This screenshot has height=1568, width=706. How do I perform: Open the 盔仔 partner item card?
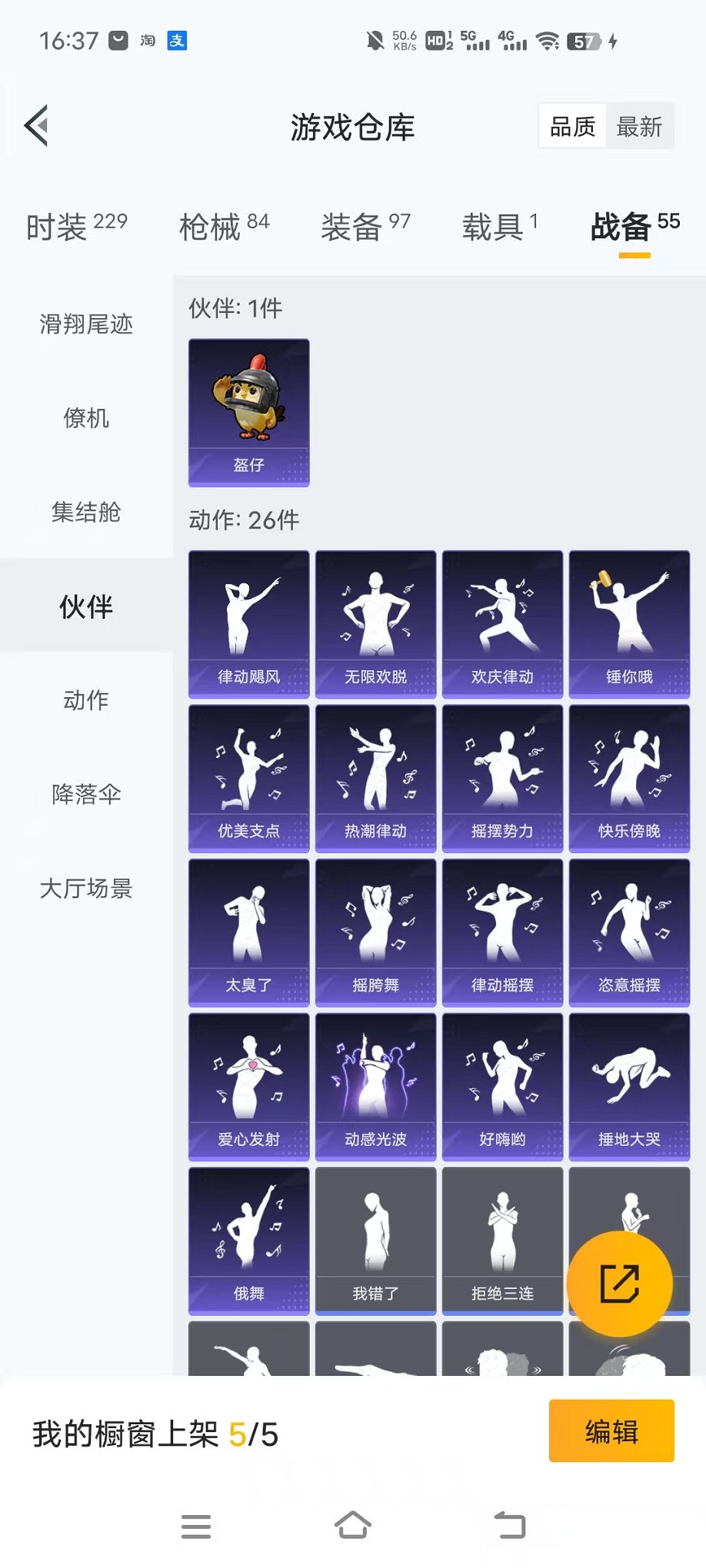pyautogui.click(x=248, y=413)
